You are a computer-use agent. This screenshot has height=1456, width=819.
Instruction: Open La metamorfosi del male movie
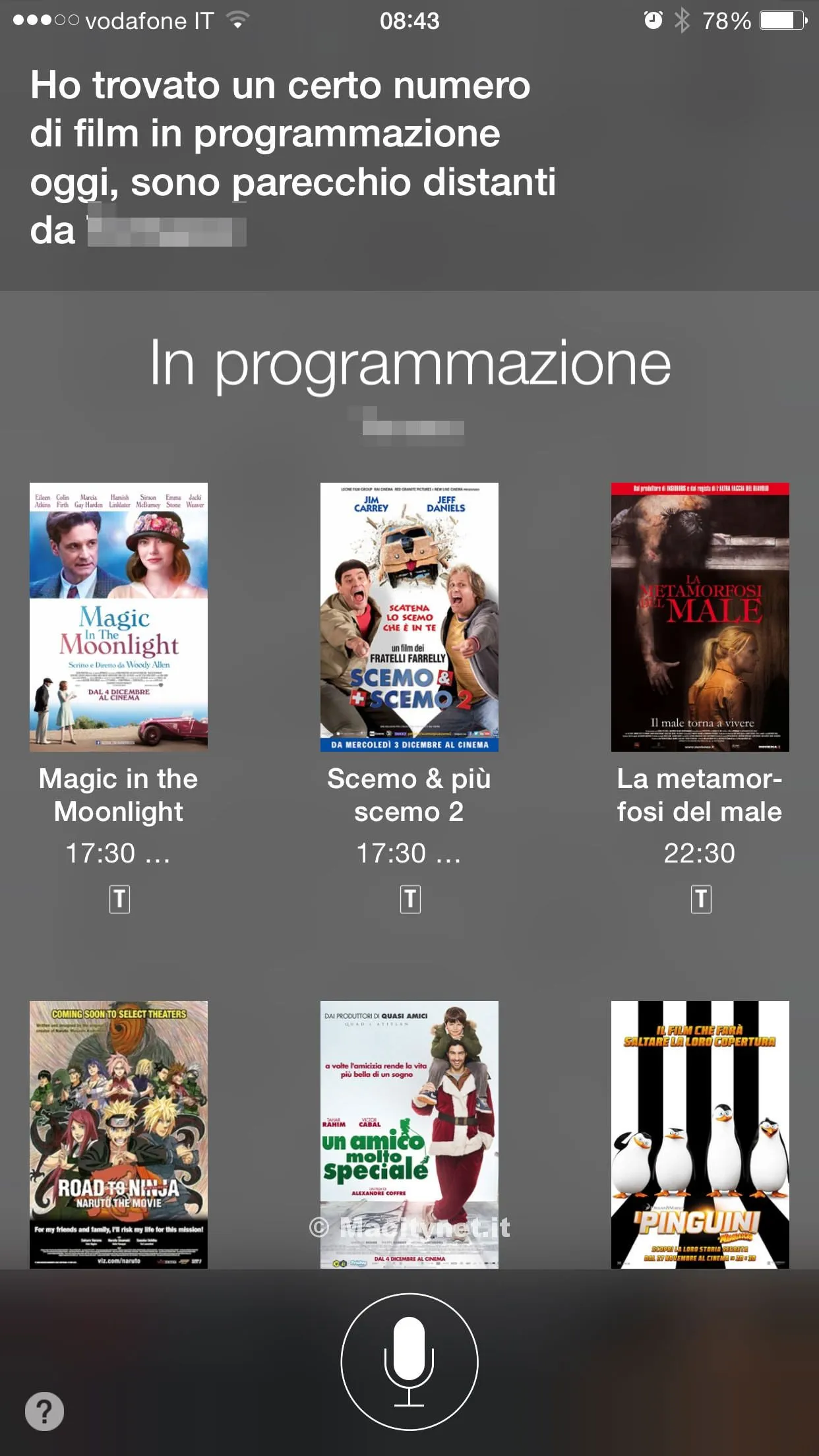click(x=700, y=617)
